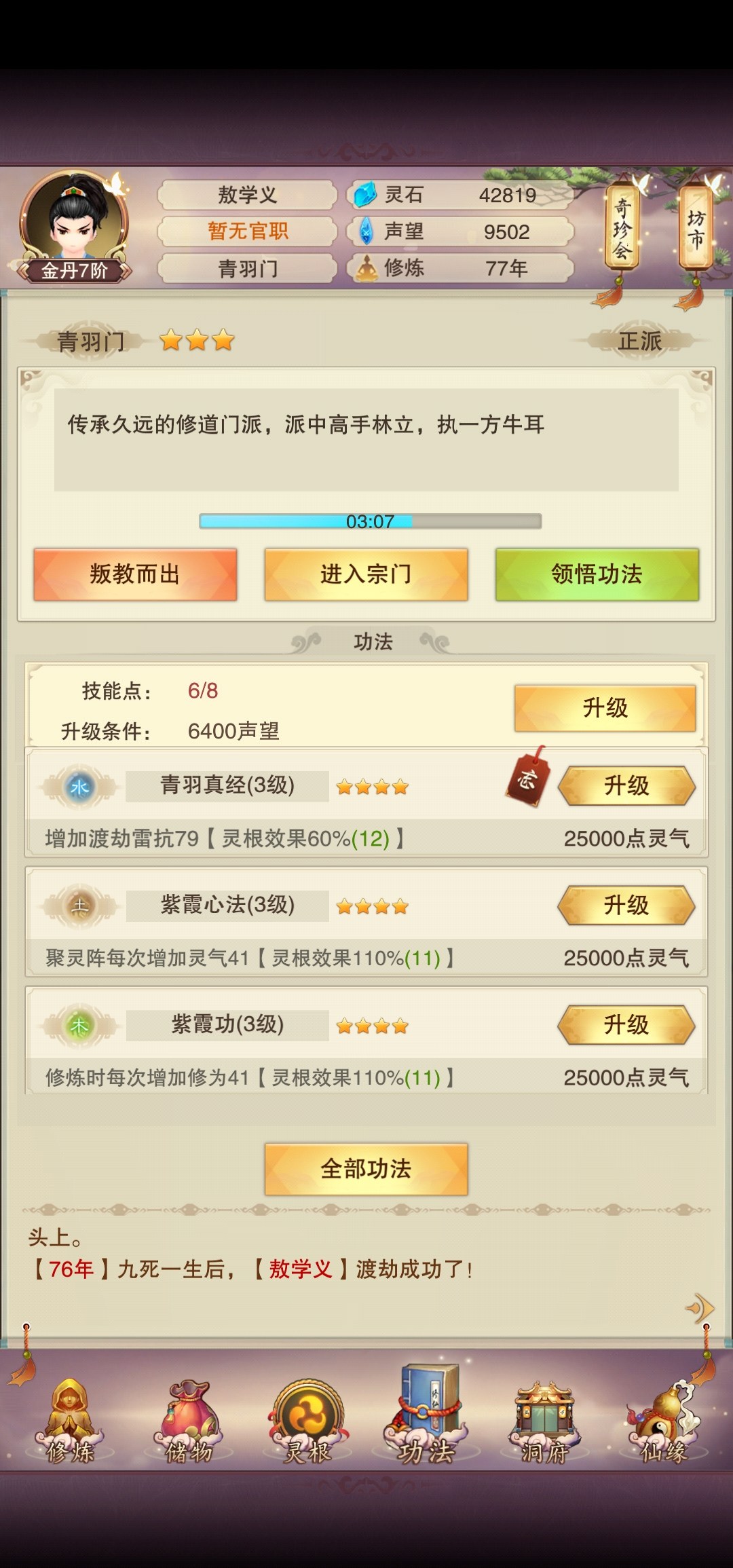
Task: Select 领悟功法 to learn techniques
Action: [597, 574]
